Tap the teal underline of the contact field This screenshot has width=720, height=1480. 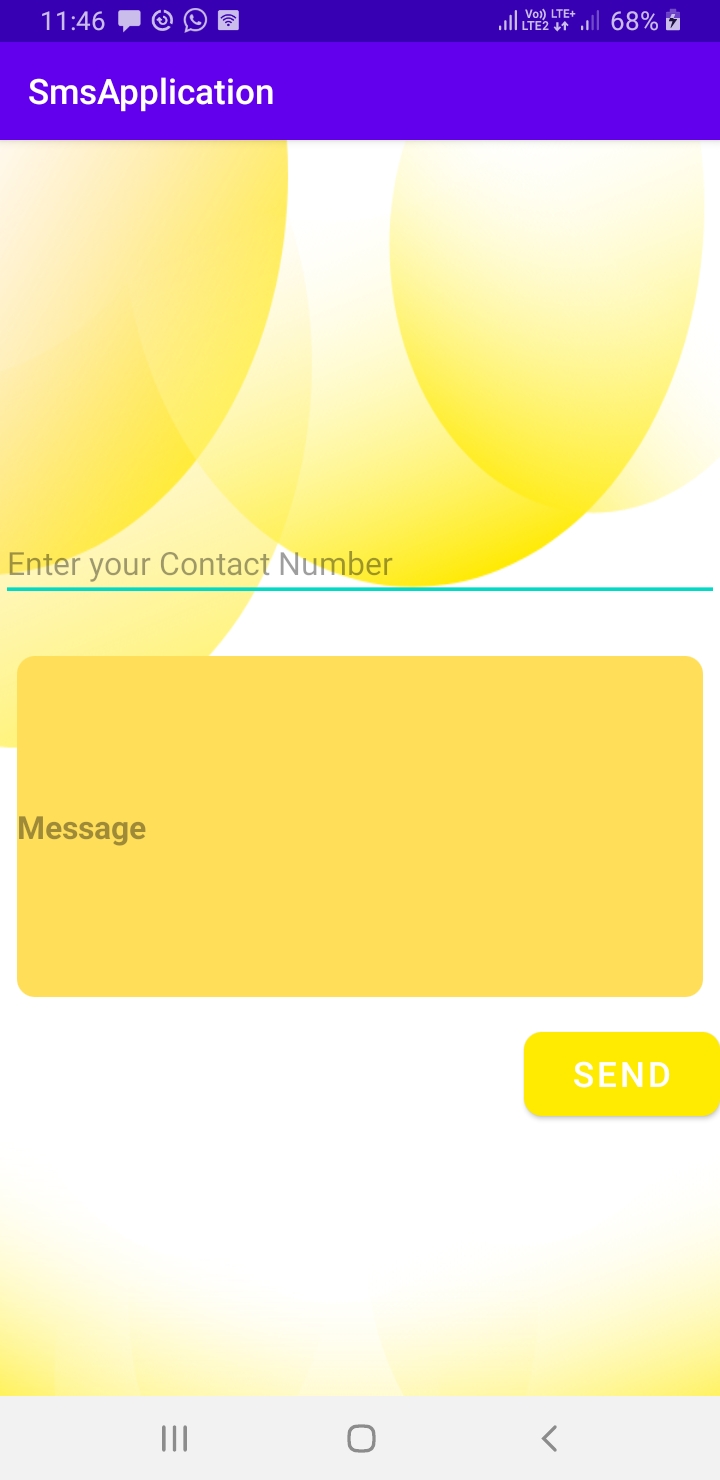(360, 590)
